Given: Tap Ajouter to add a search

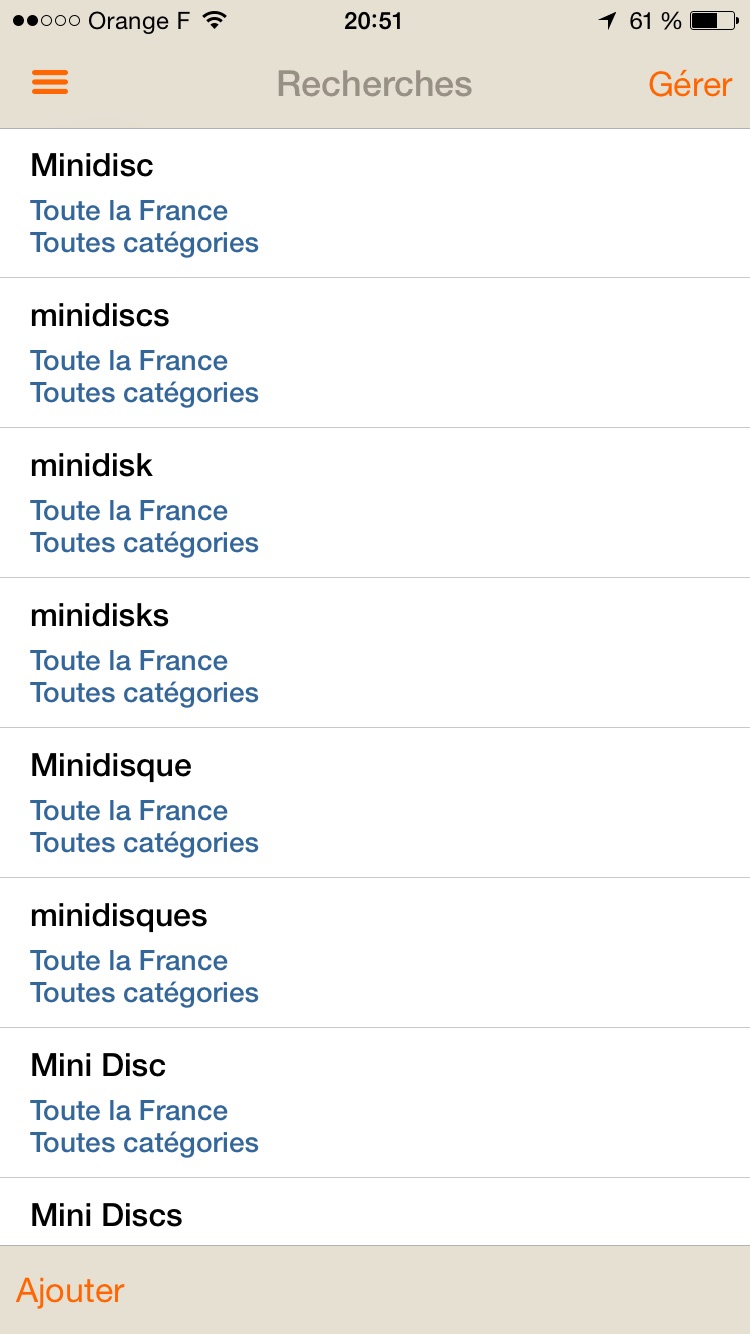Looking at the screenshot, I should pos(70,1291).
